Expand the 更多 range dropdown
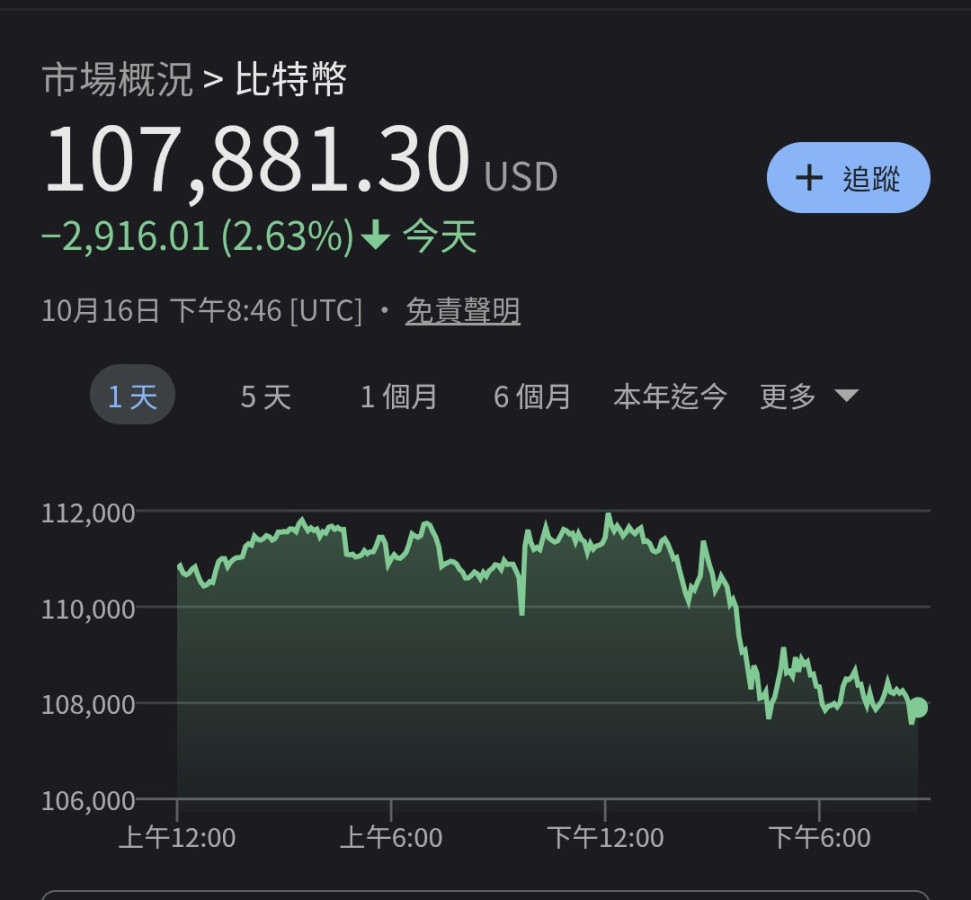The image size is (971, 900). 808,396
